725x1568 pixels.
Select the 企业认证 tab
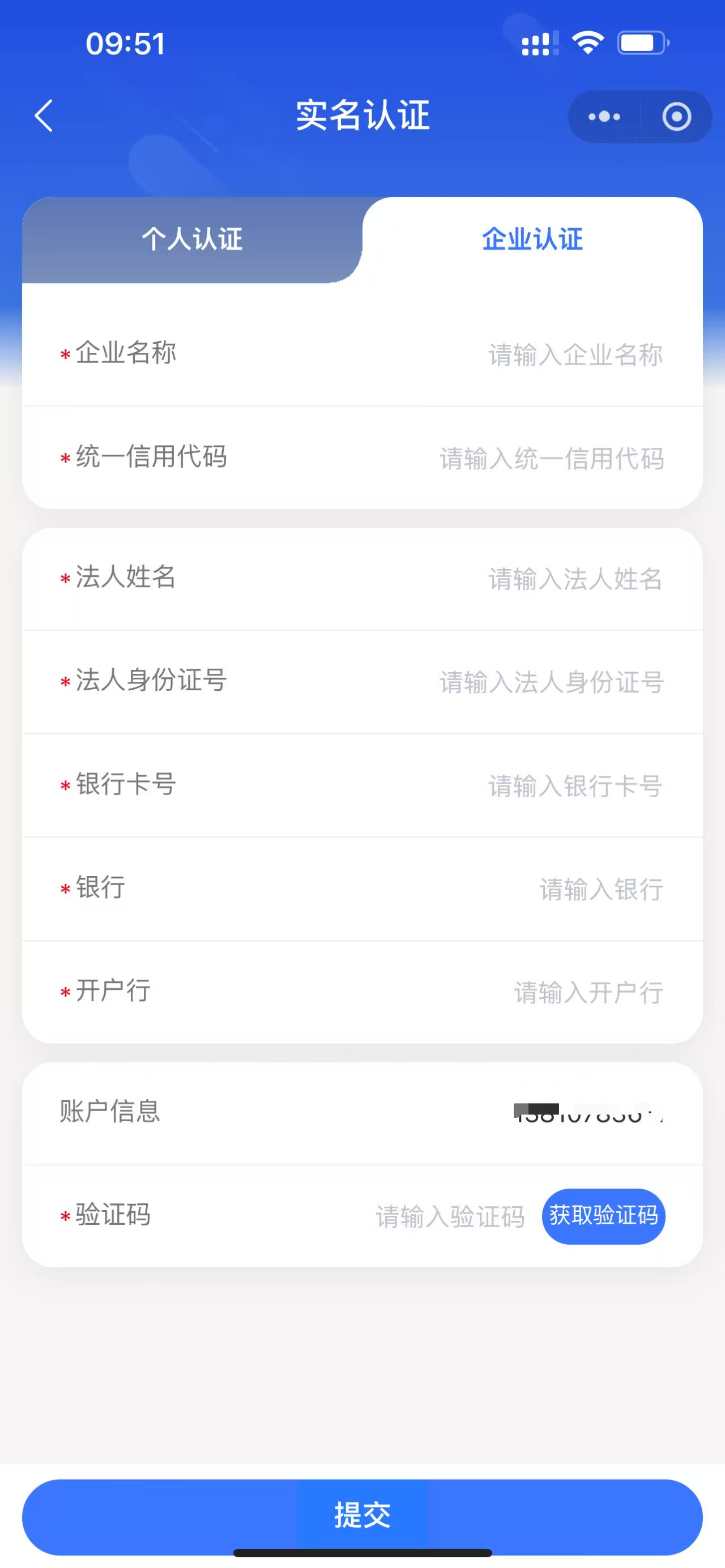532,239
